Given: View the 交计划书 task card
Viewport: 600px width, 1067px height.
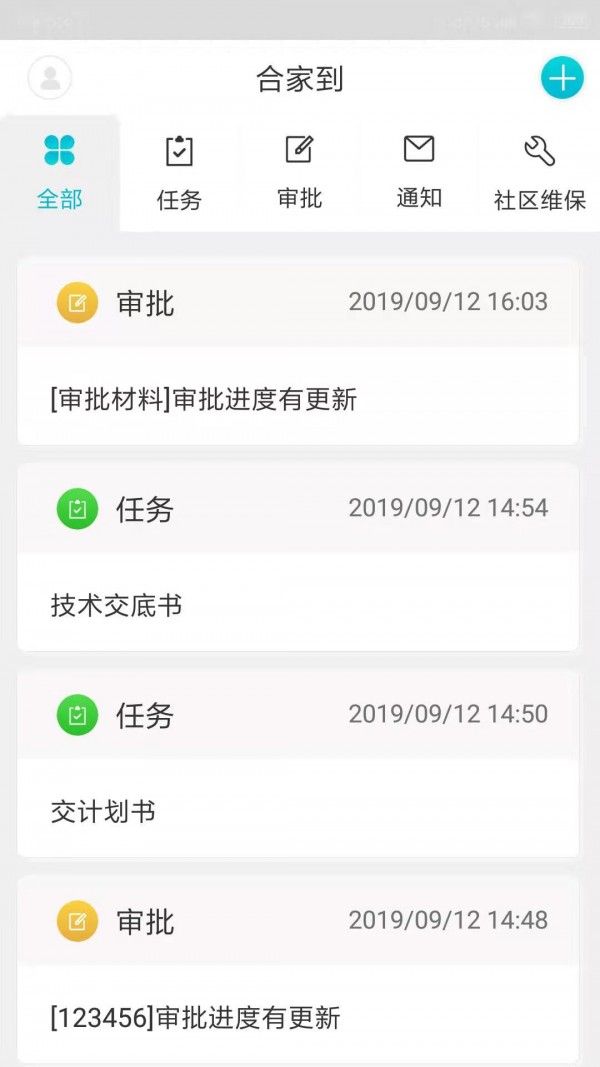Looking at the screenshot, I should coord(298,764).
